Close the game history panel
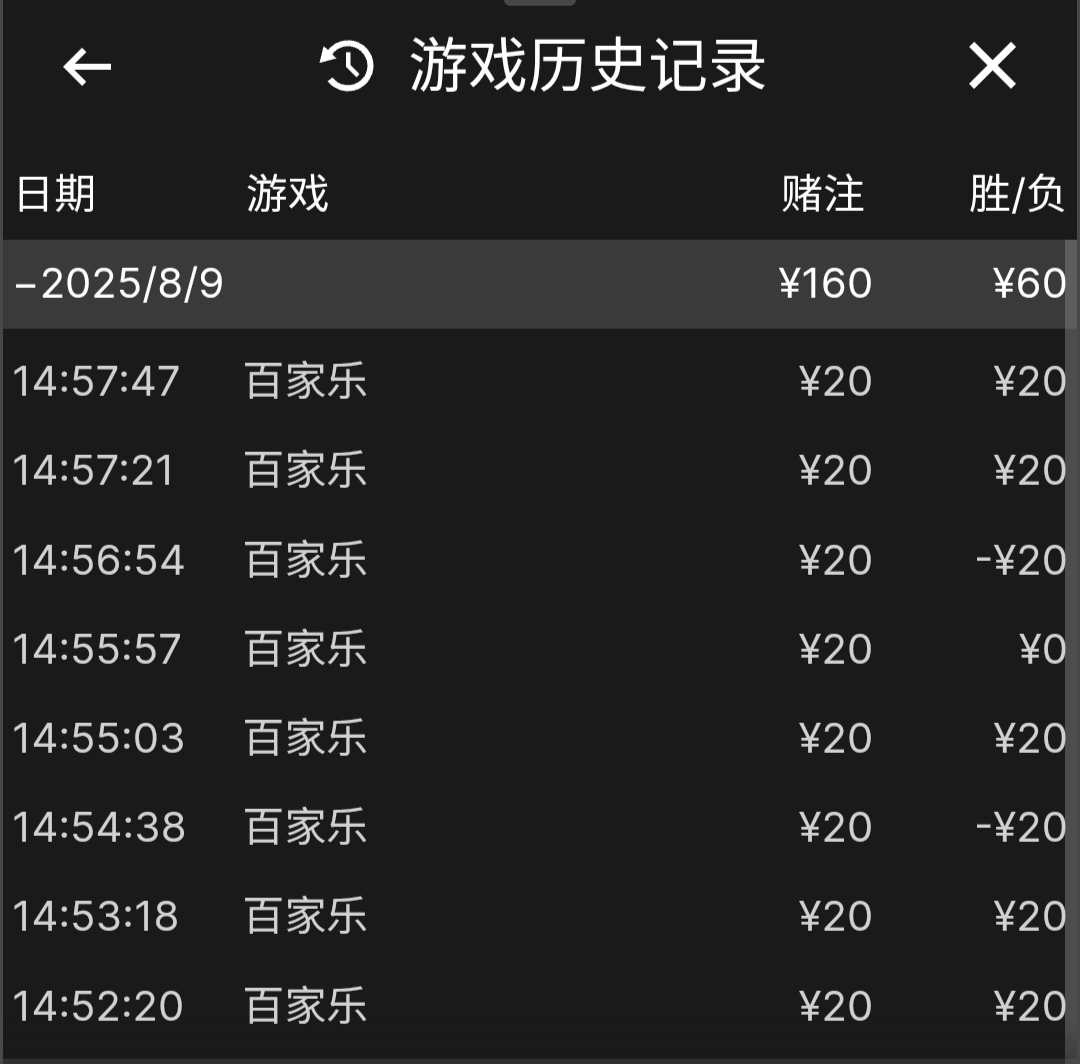The height and width of the screenshot is (1064, 1080). point(991,68)
